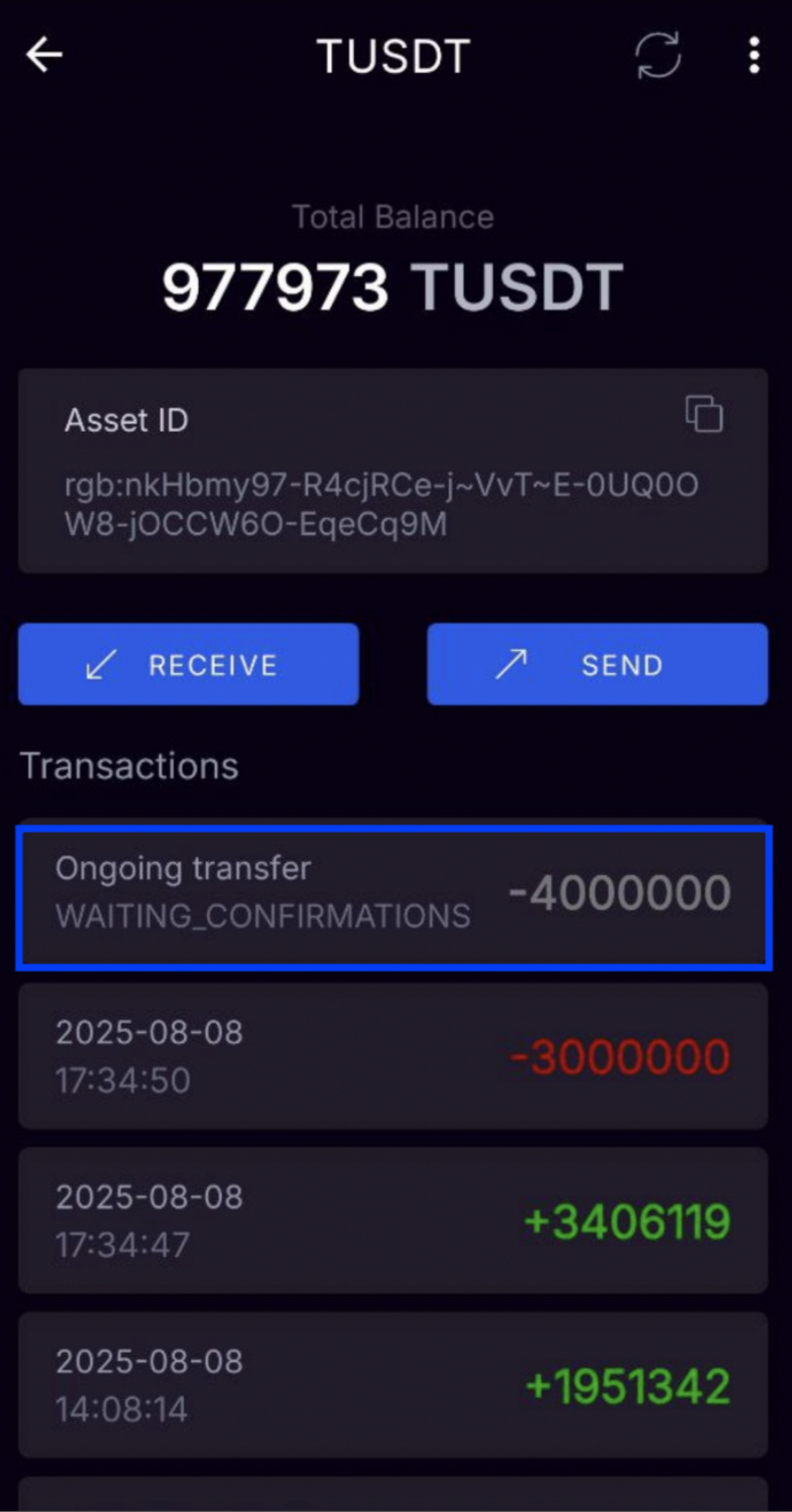Tap the Receive button

[188, 664]
